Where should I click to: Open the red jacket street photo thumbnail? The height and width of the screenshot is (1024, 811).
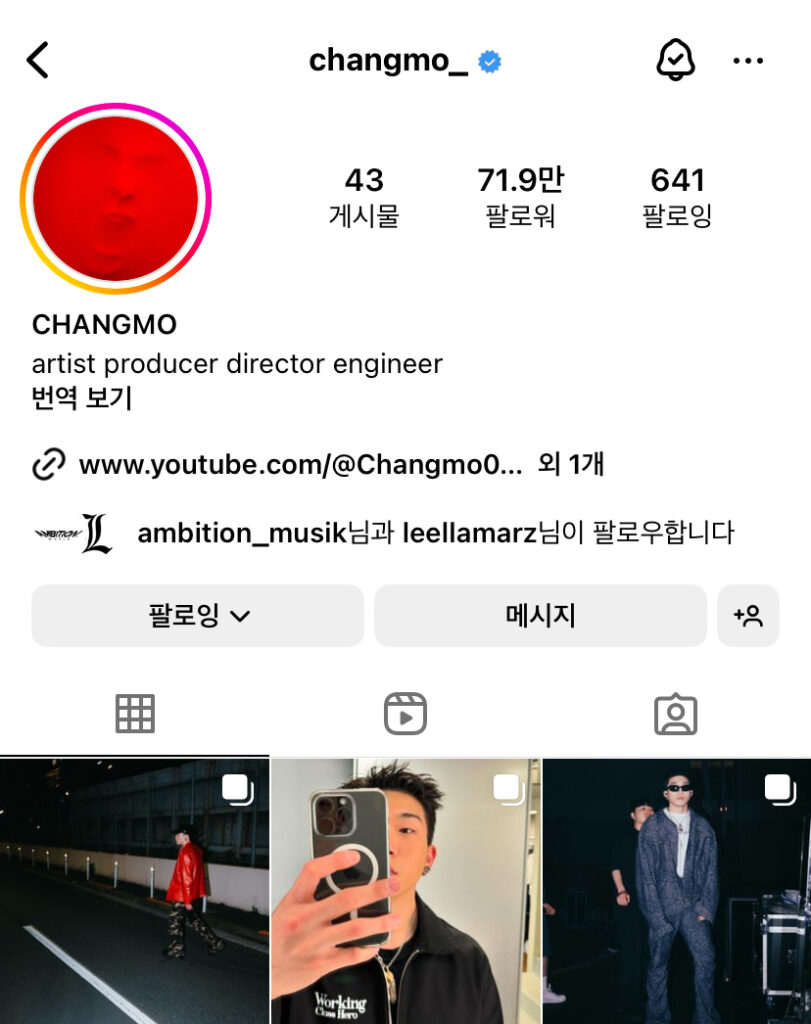click(135, 890)
